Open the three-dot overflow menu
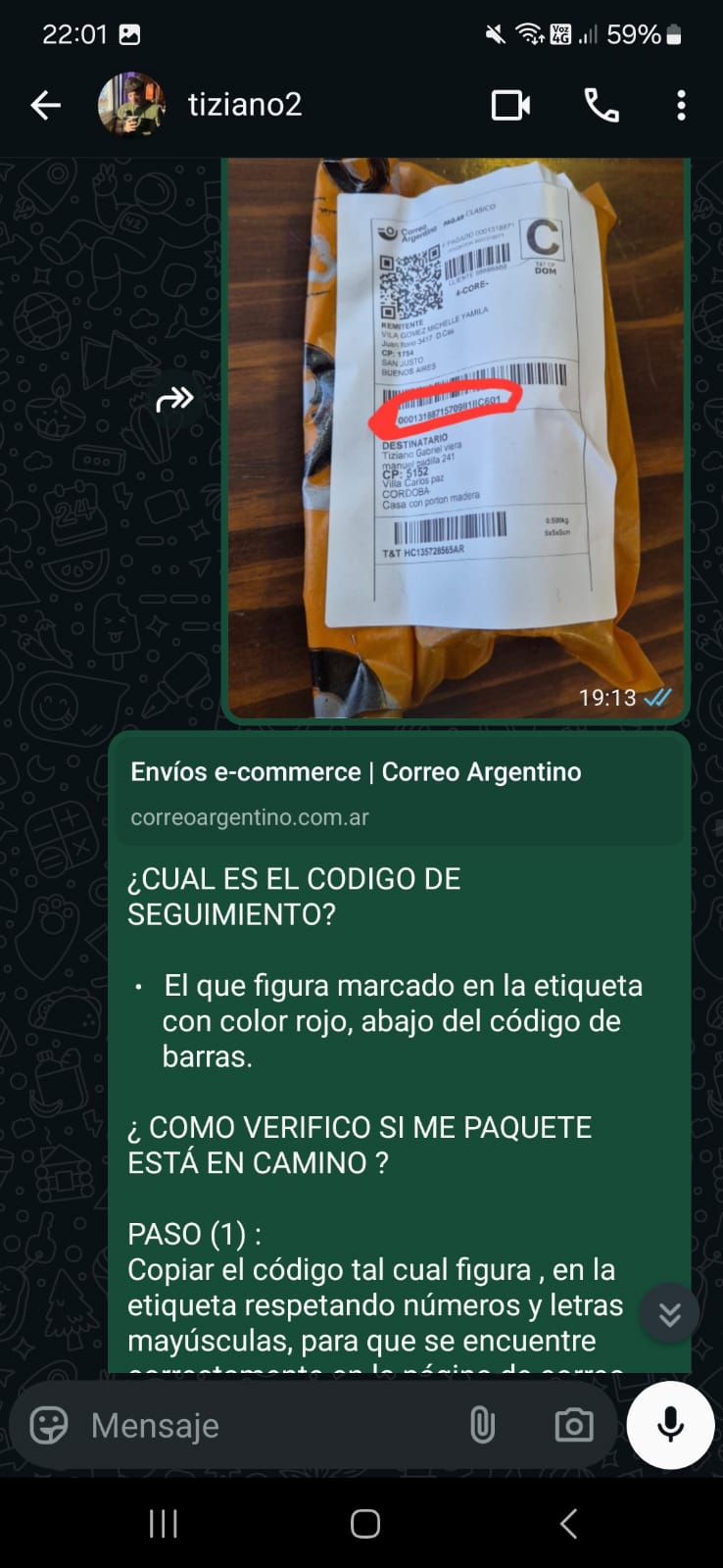 click(x=681, y=105)
